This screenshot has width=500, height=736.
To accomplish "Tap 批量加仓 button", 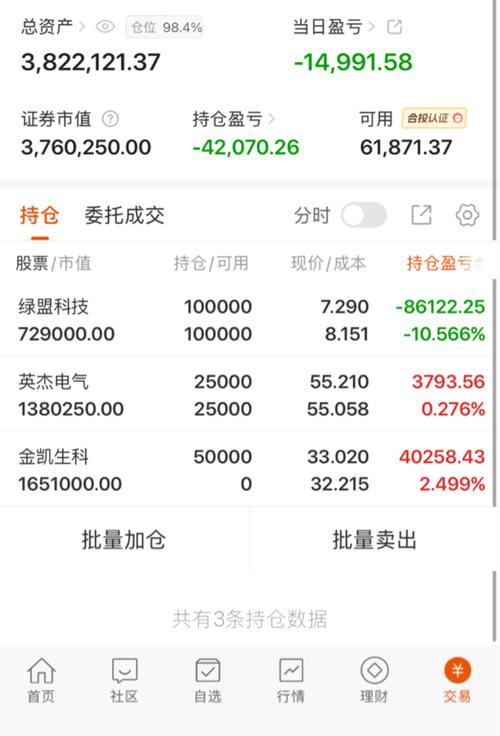I will (124, 540).
